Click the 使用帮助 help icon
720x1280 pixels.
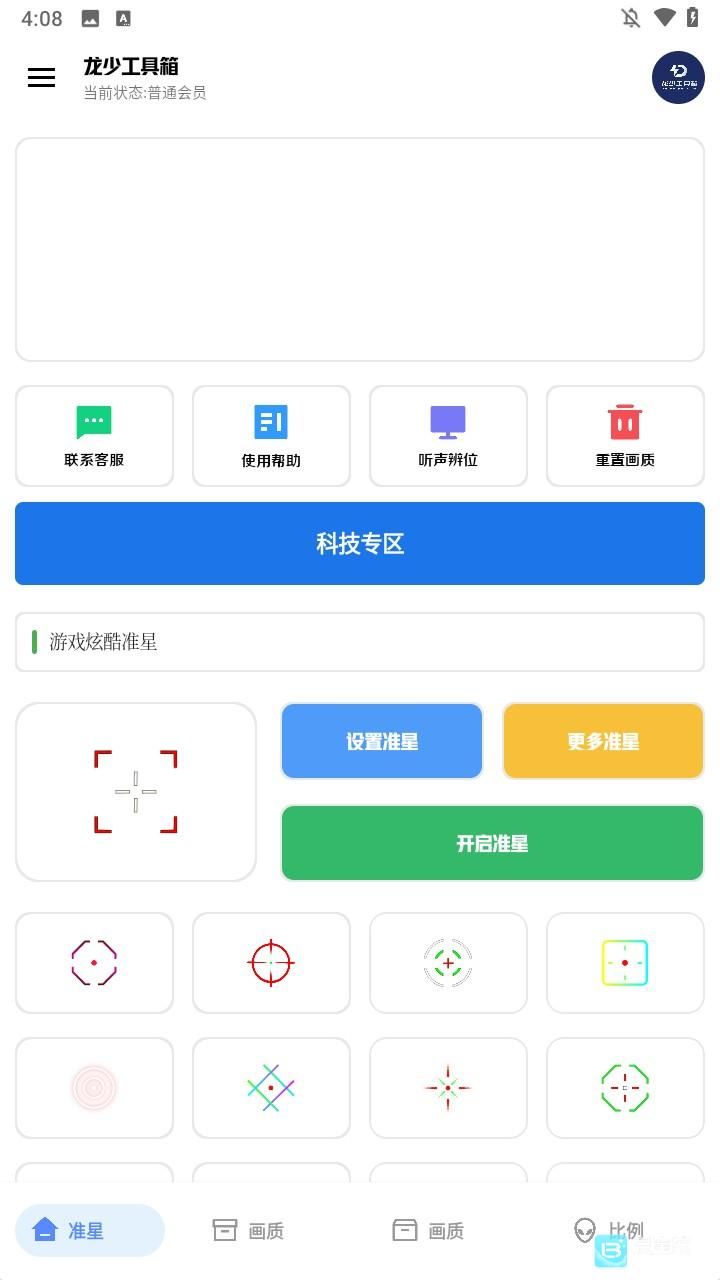pyautogui.click(x=271, y=422)
